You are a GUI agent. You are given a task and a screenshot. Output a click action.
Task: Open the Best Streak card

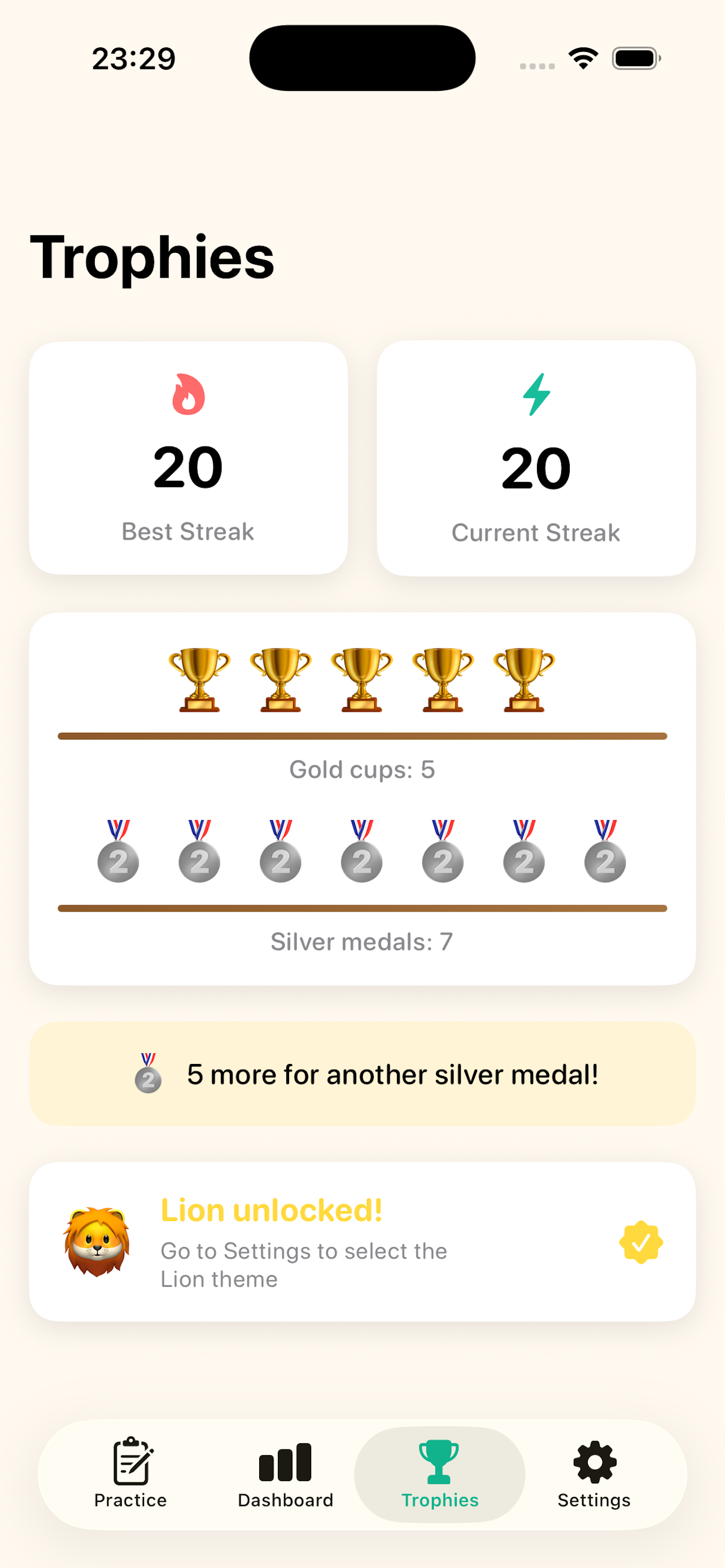[188, 457]
